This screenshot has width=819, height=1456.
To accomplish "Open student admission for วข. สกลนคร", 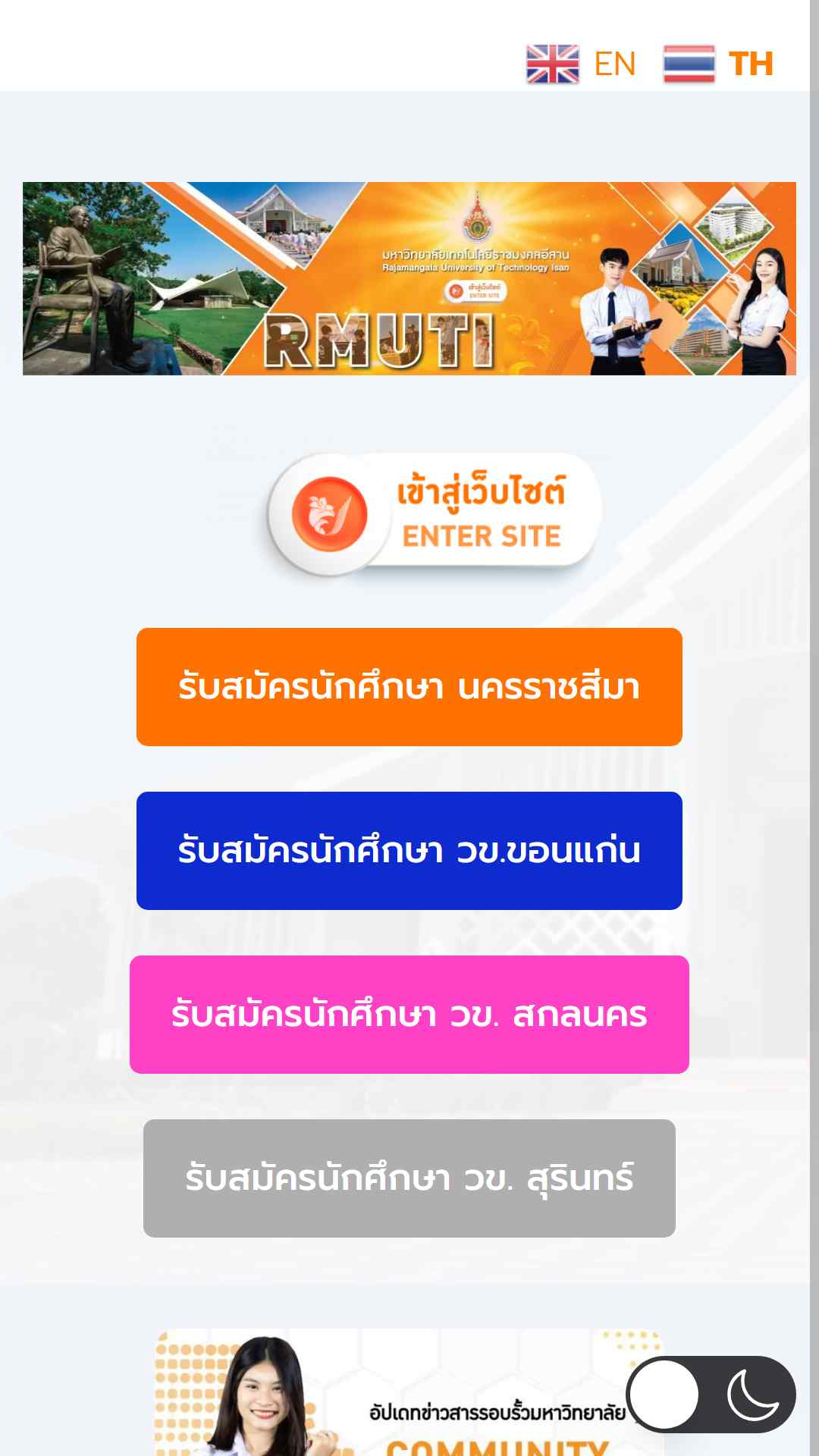I will point(409,1015).
